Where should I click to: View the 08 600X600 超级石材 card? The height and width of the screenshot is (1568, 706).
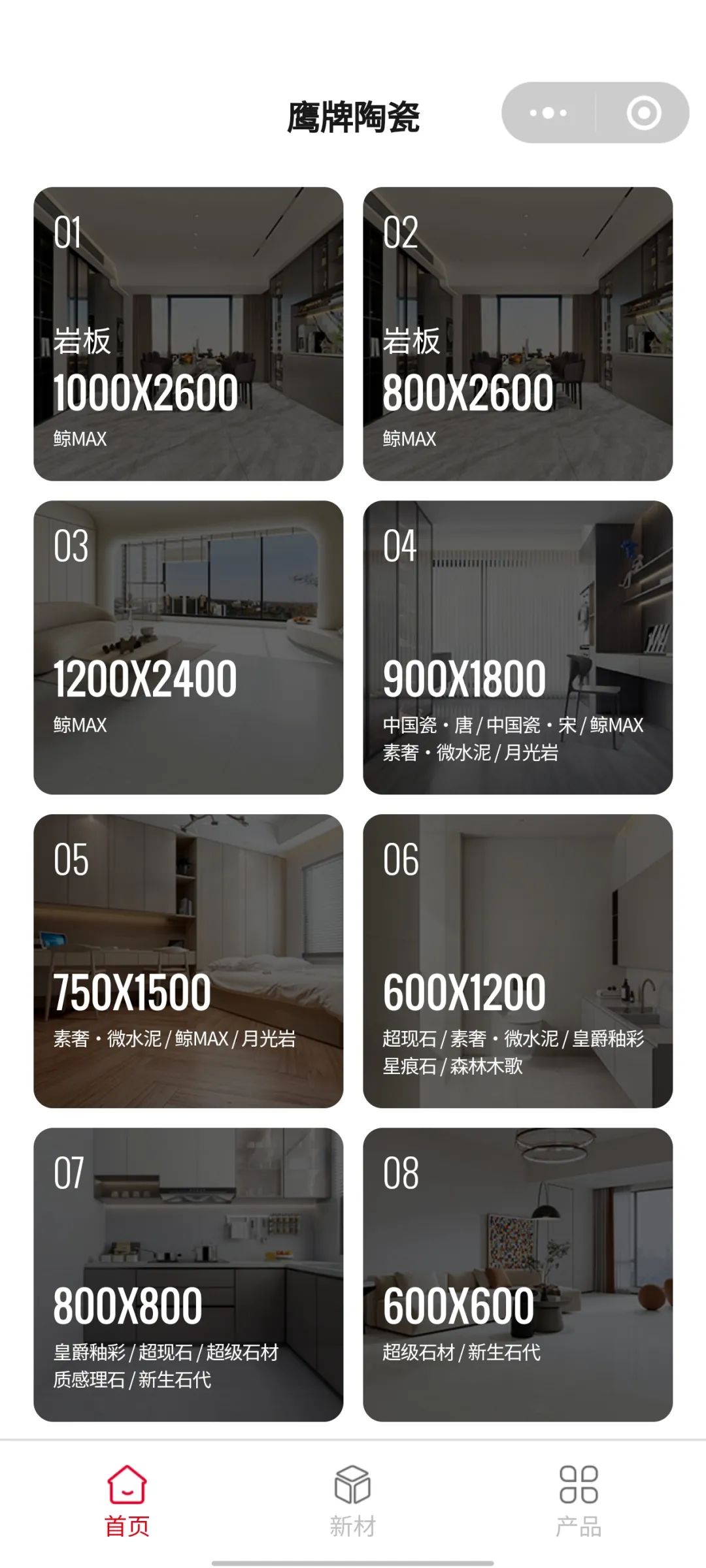(x=518, y=1275)
